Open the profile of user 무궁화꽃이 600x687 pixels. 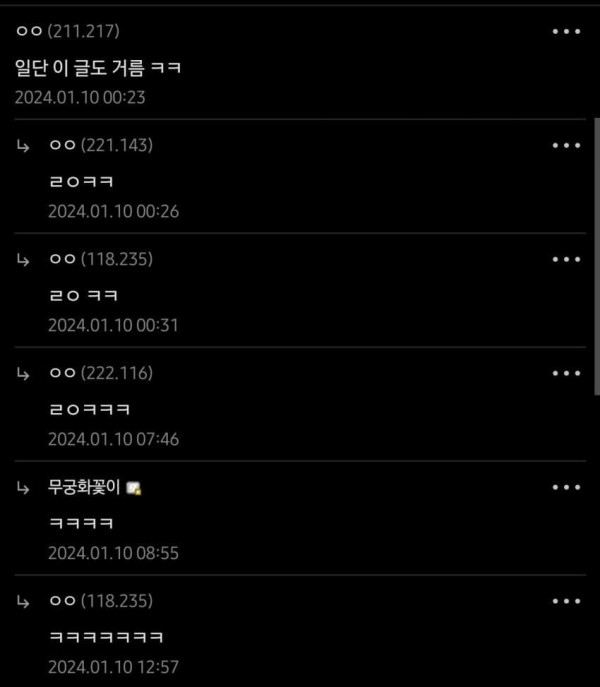click(84, 488)
